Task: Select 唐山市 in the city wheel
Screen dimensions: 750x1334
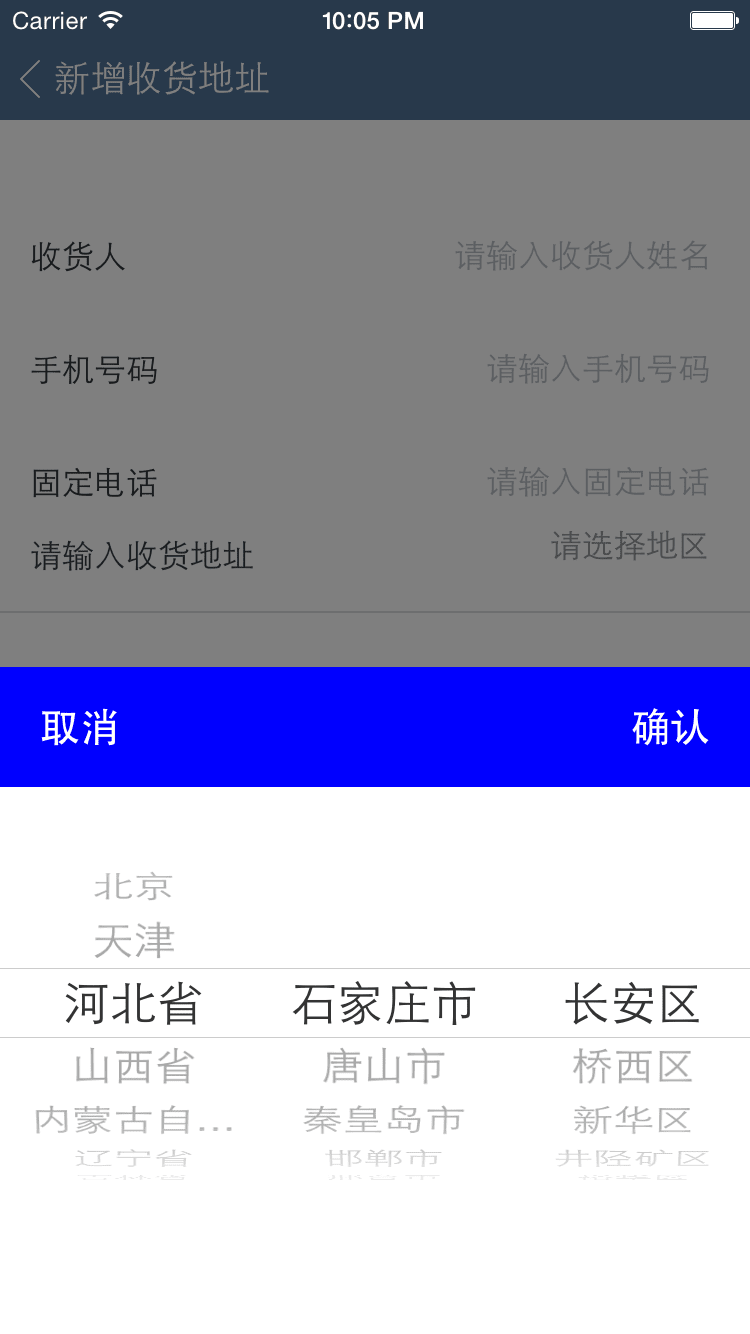Action: (381, 1066)
